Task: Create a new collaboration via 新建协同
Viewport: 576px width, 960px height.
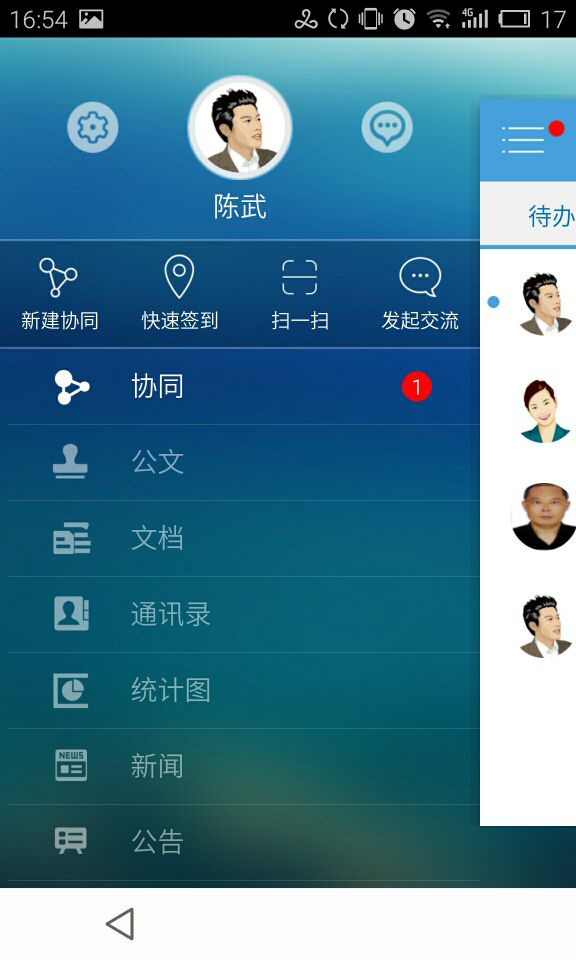Action: (59, 294)
